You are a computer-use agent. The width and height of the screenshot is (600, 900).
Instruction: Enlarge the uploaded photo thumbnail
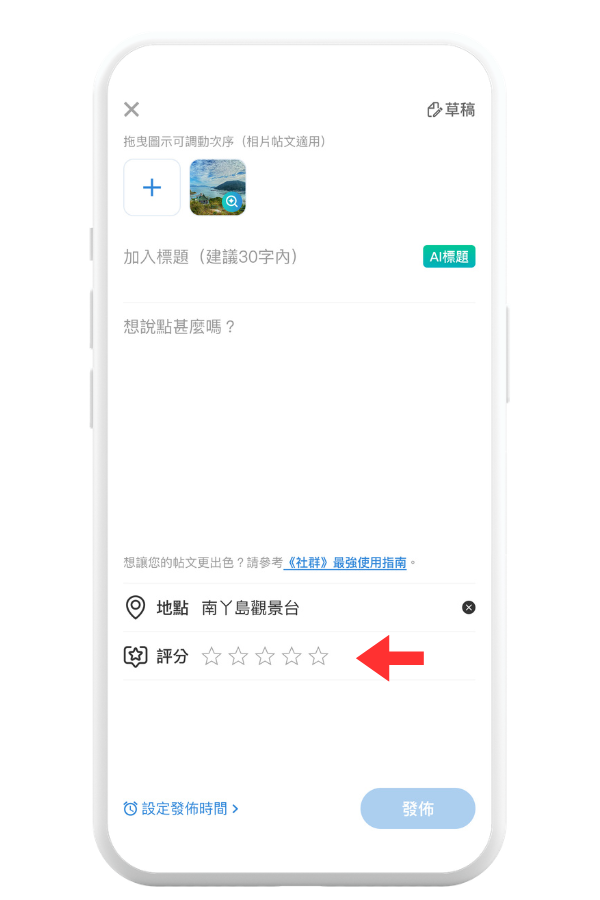point(232,201)
